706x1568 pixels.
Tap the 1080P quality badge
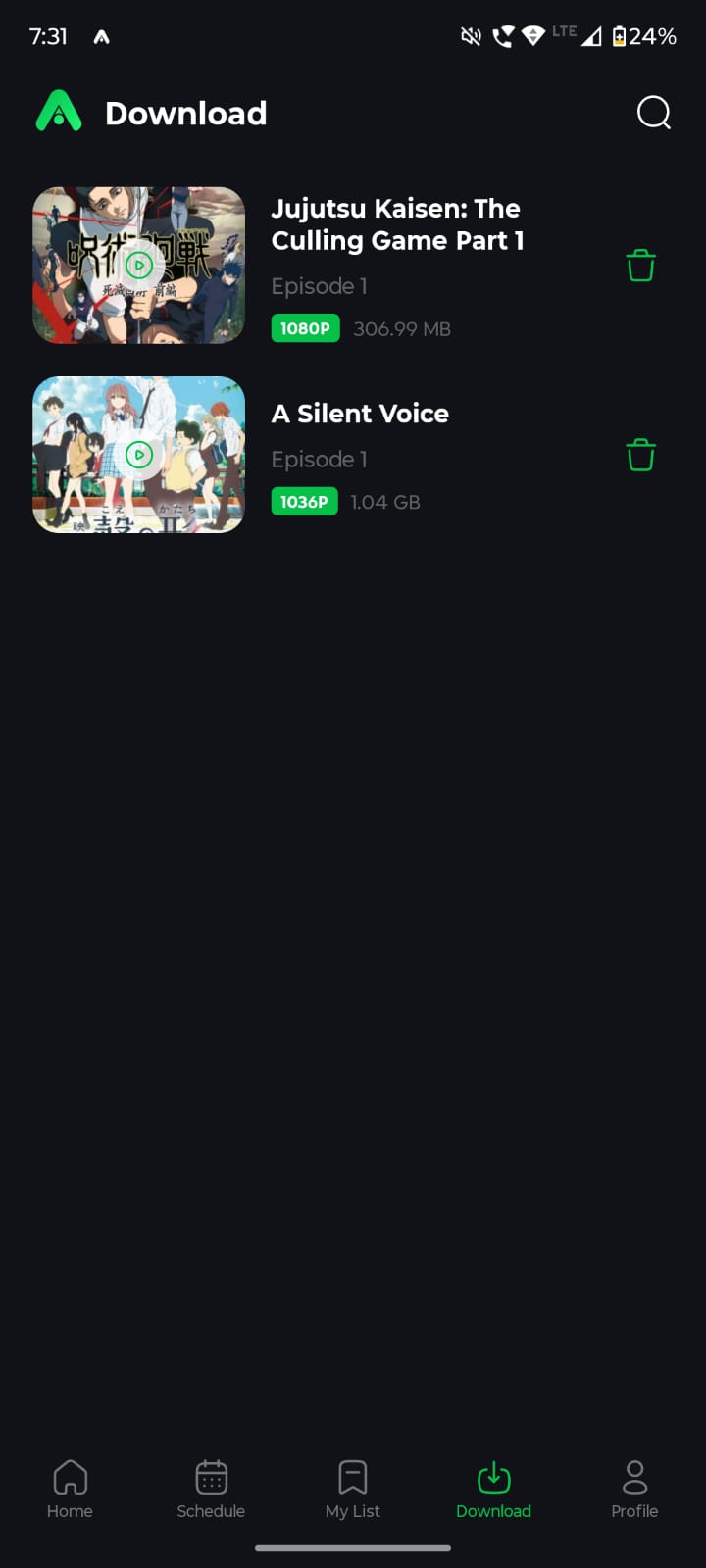[305, 328]
